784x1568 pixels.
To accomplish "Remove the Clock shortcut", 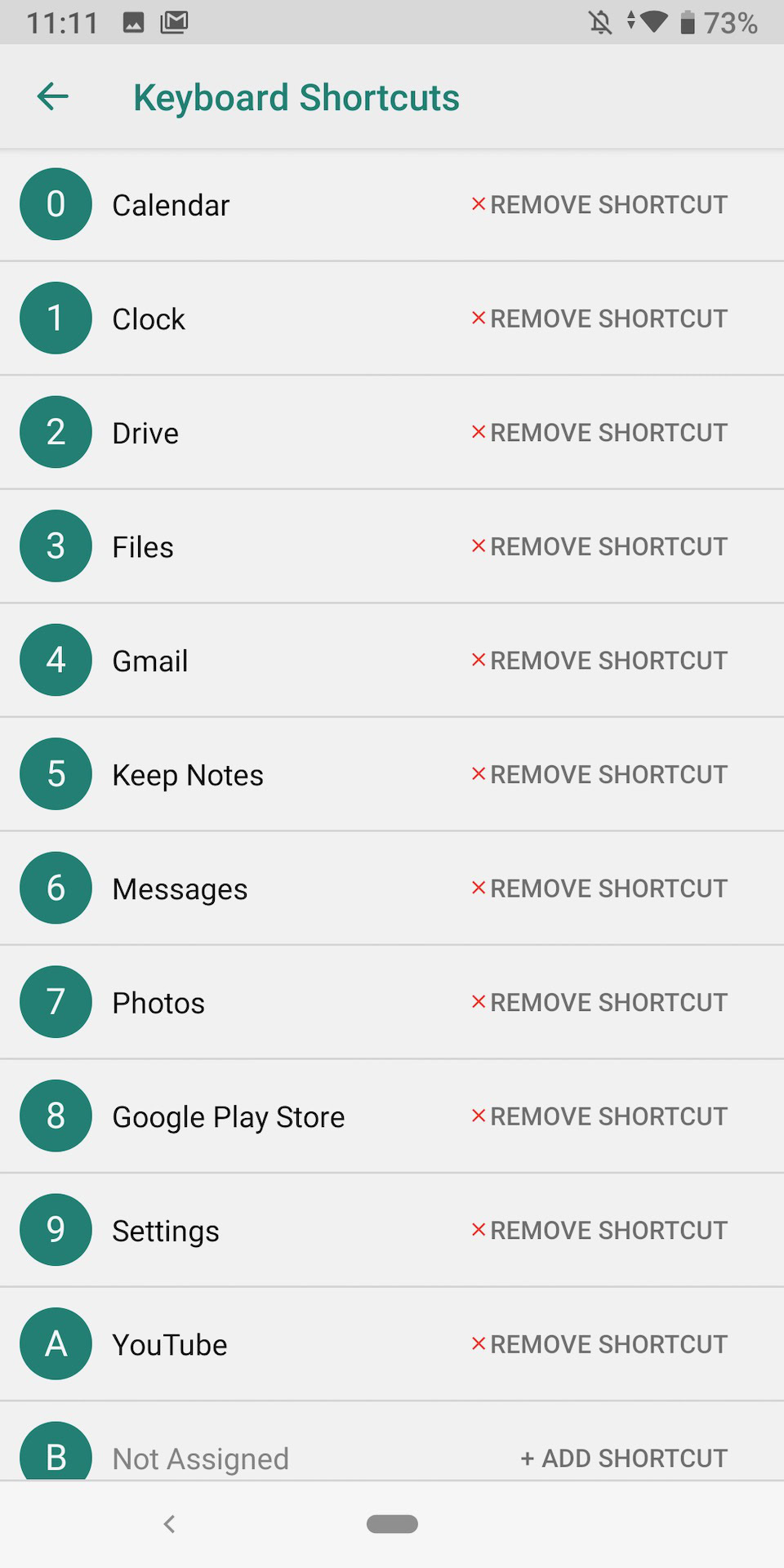I will point(599,318).
